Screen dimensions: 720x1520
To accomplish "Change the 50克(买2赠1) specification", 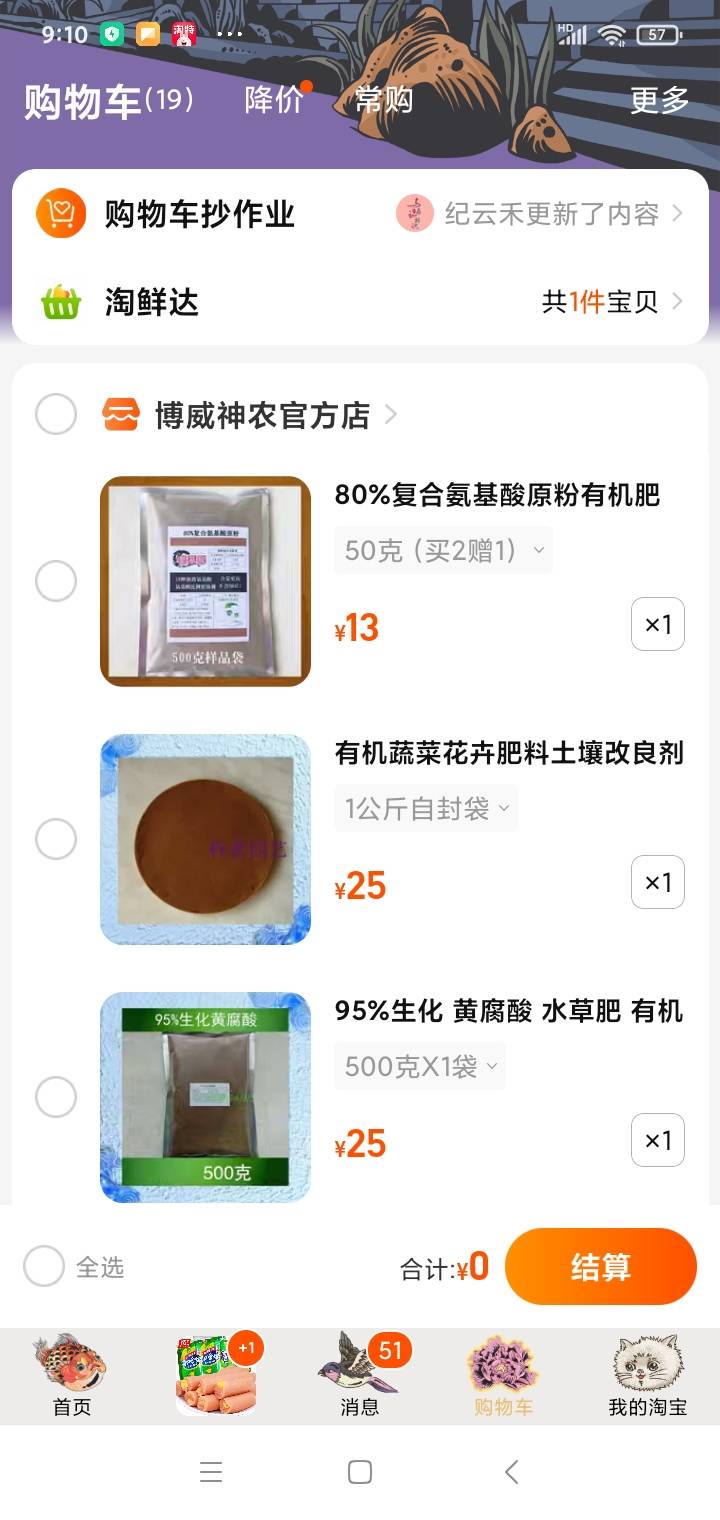I will (443, 550).
